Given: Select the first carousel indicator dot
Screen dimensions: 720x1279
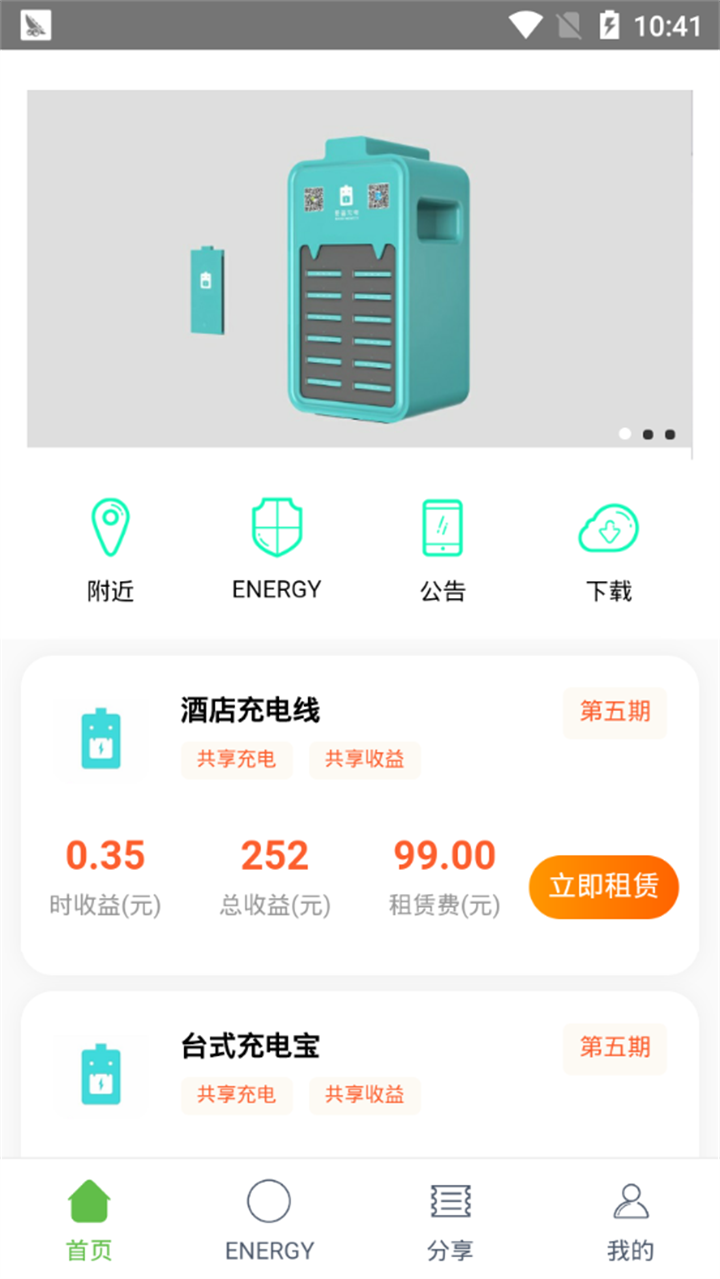Looking at the screenshot, I should [x=625, y=434].
